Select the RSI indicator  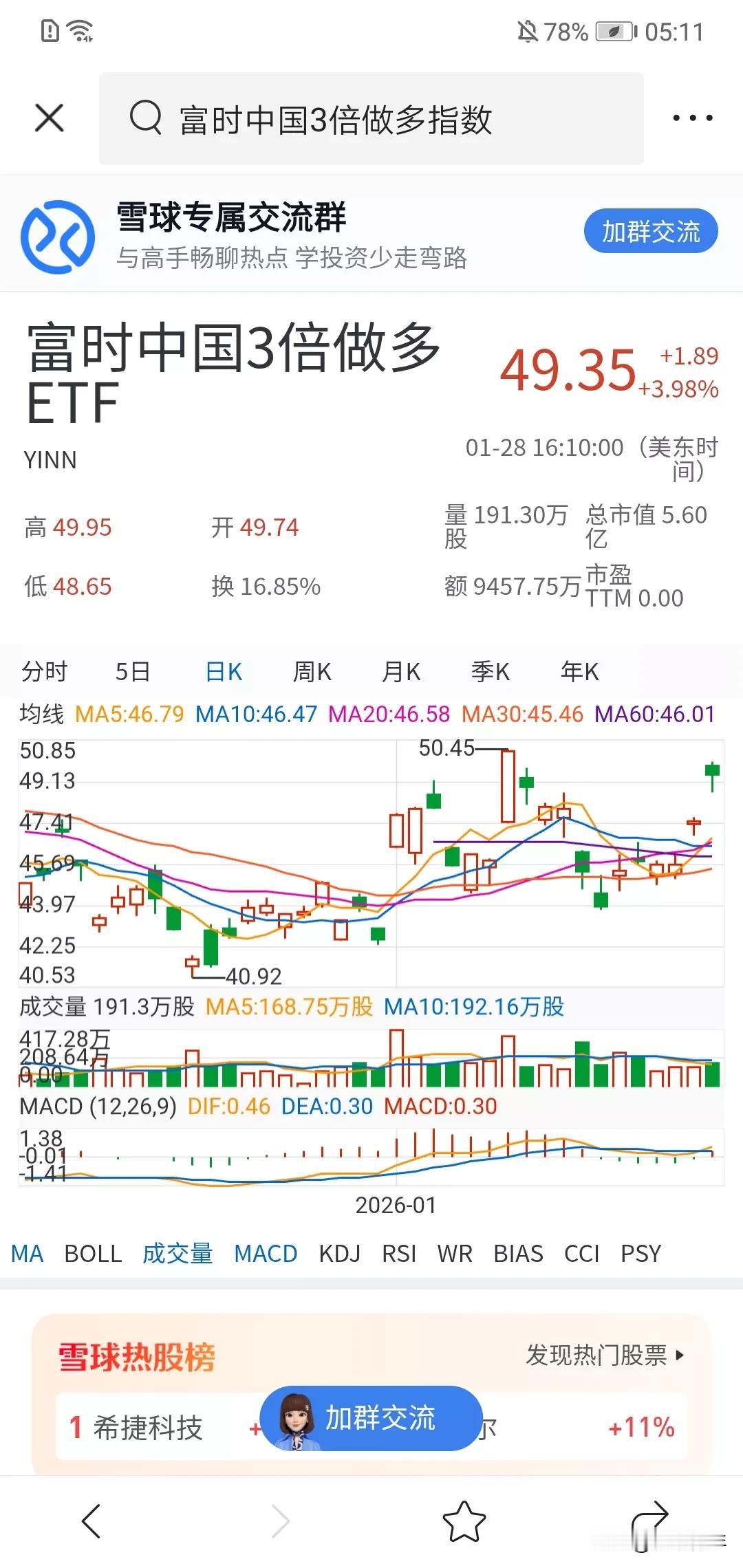coord(399,1254)
